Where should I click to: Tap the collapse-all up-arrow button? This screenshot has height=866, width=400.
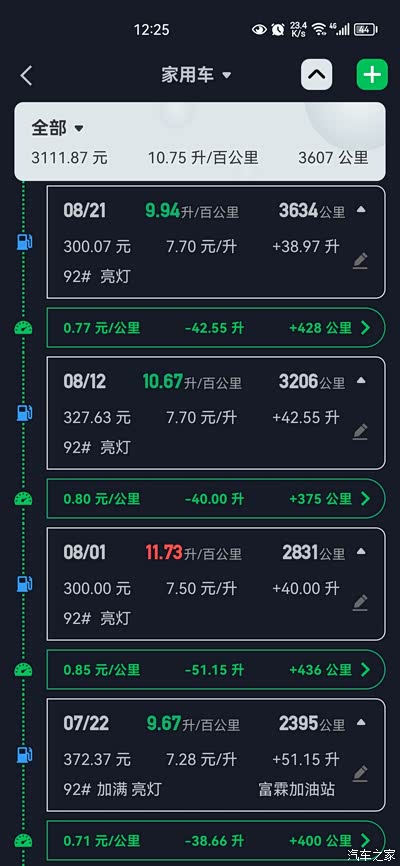317,75
